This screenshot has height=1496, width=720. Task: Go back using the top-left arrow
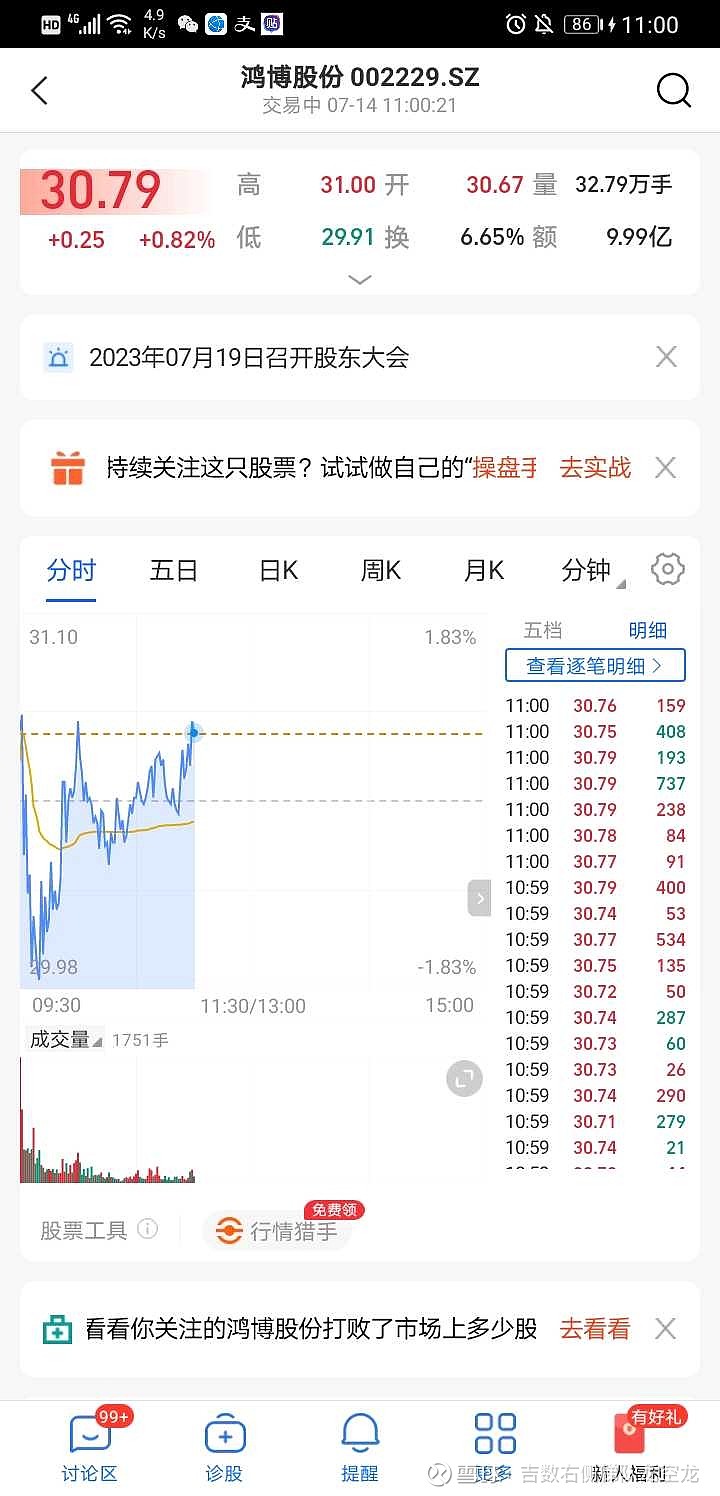point(40,91)
